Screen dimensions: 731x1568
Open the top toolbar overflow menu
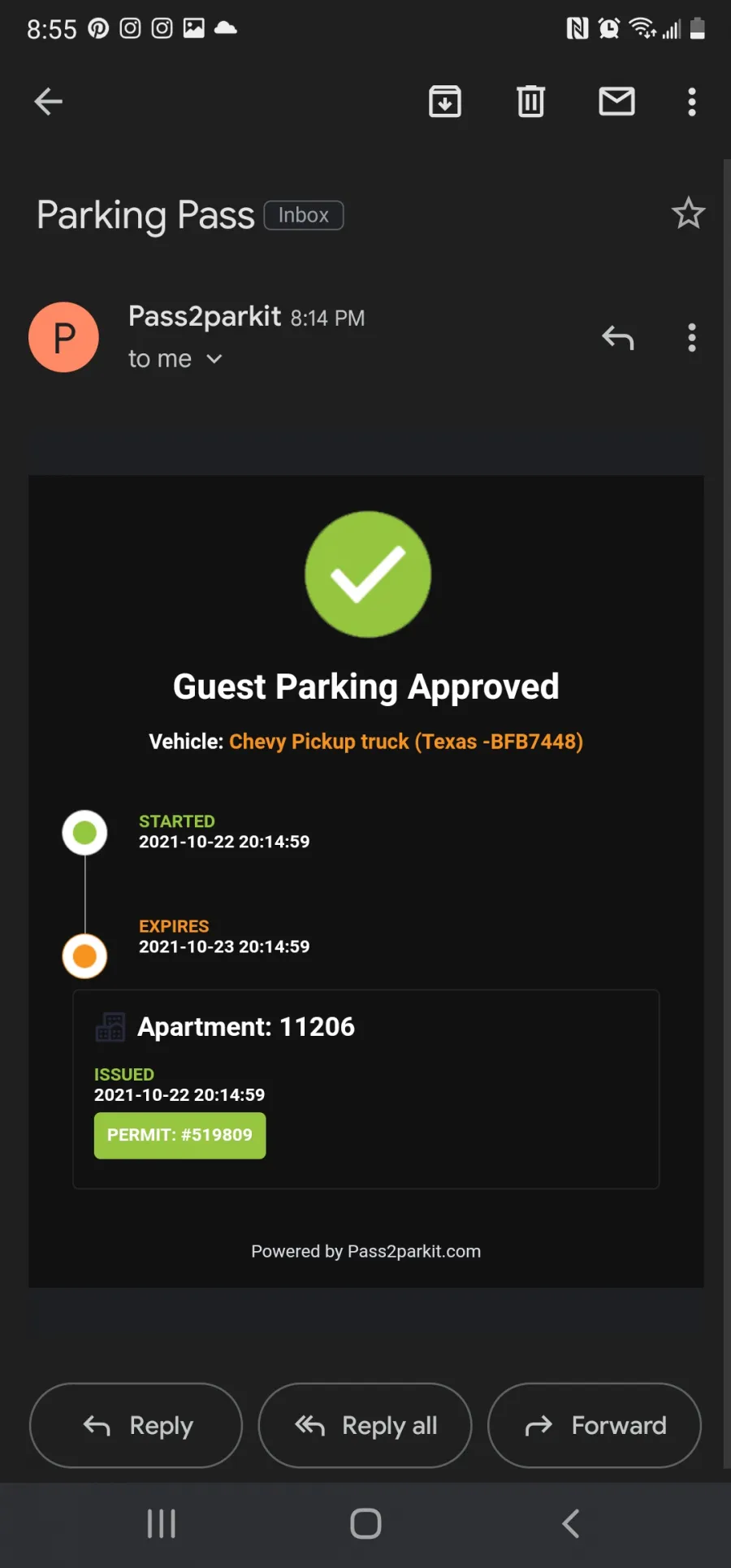coord(692,102)
